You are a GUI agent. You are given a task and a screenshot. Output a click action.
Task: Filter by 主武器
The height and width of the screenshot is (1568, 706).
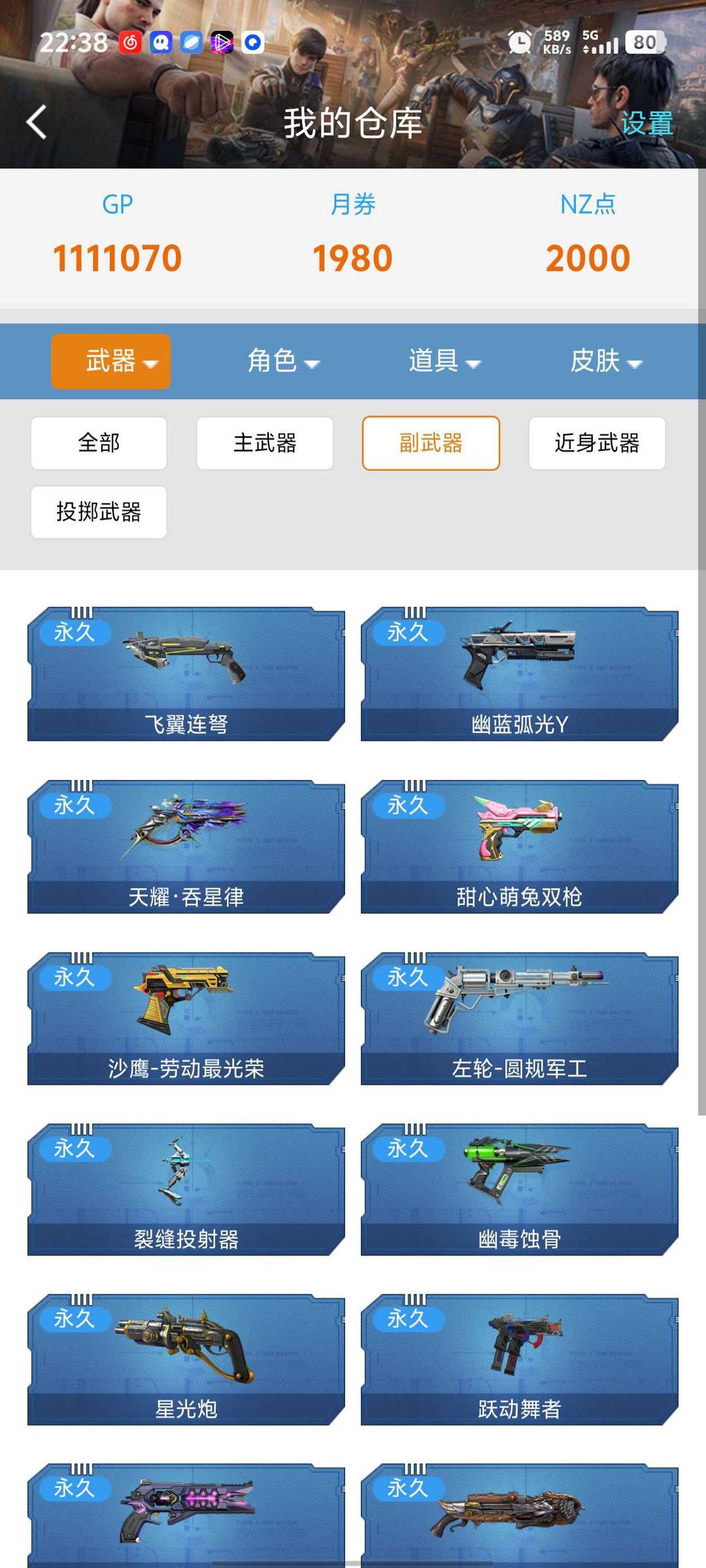point(265,443)
